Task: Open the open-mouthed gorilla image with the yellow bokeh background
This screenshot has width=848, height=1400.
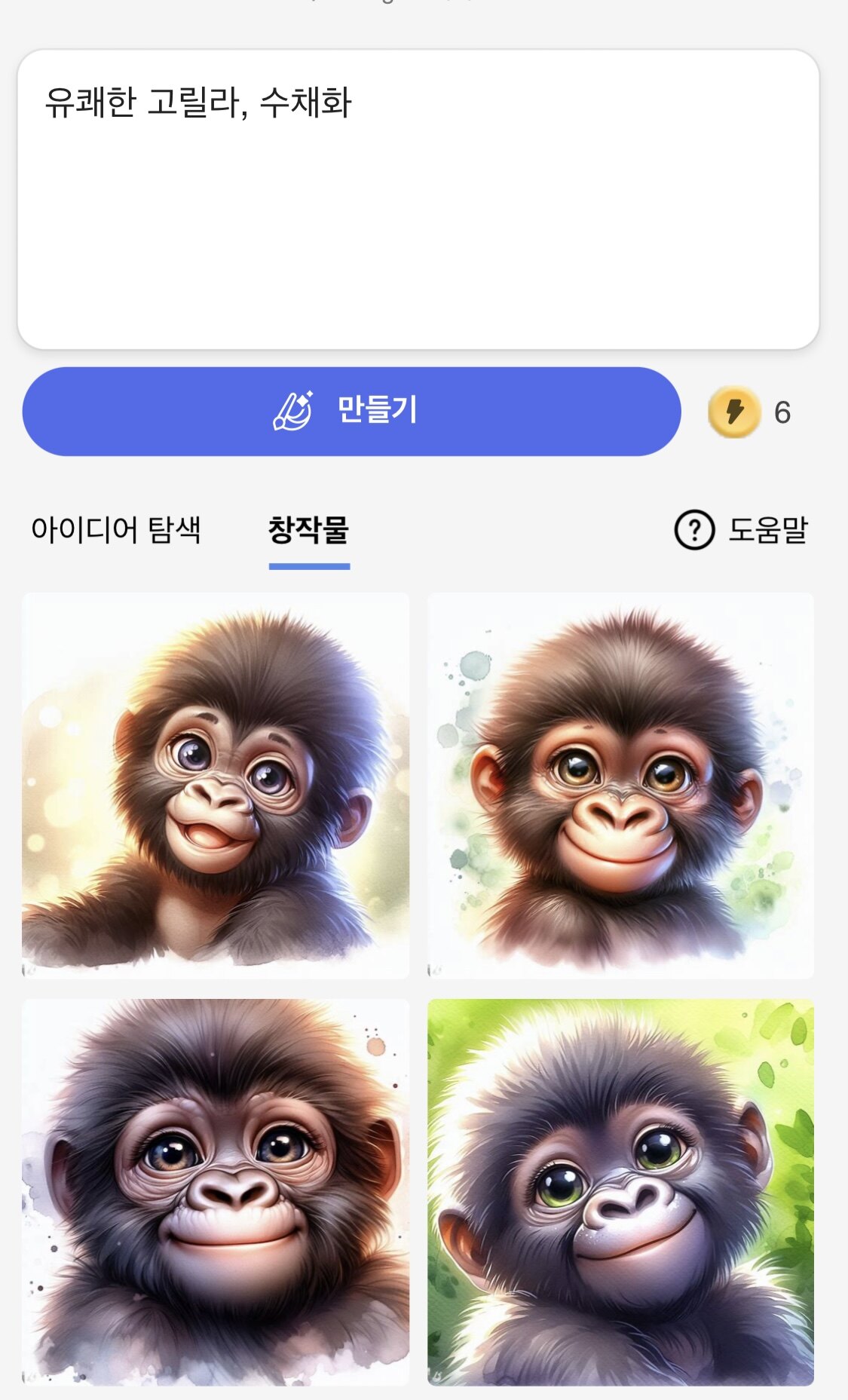Action: click(x=216, y=786)
